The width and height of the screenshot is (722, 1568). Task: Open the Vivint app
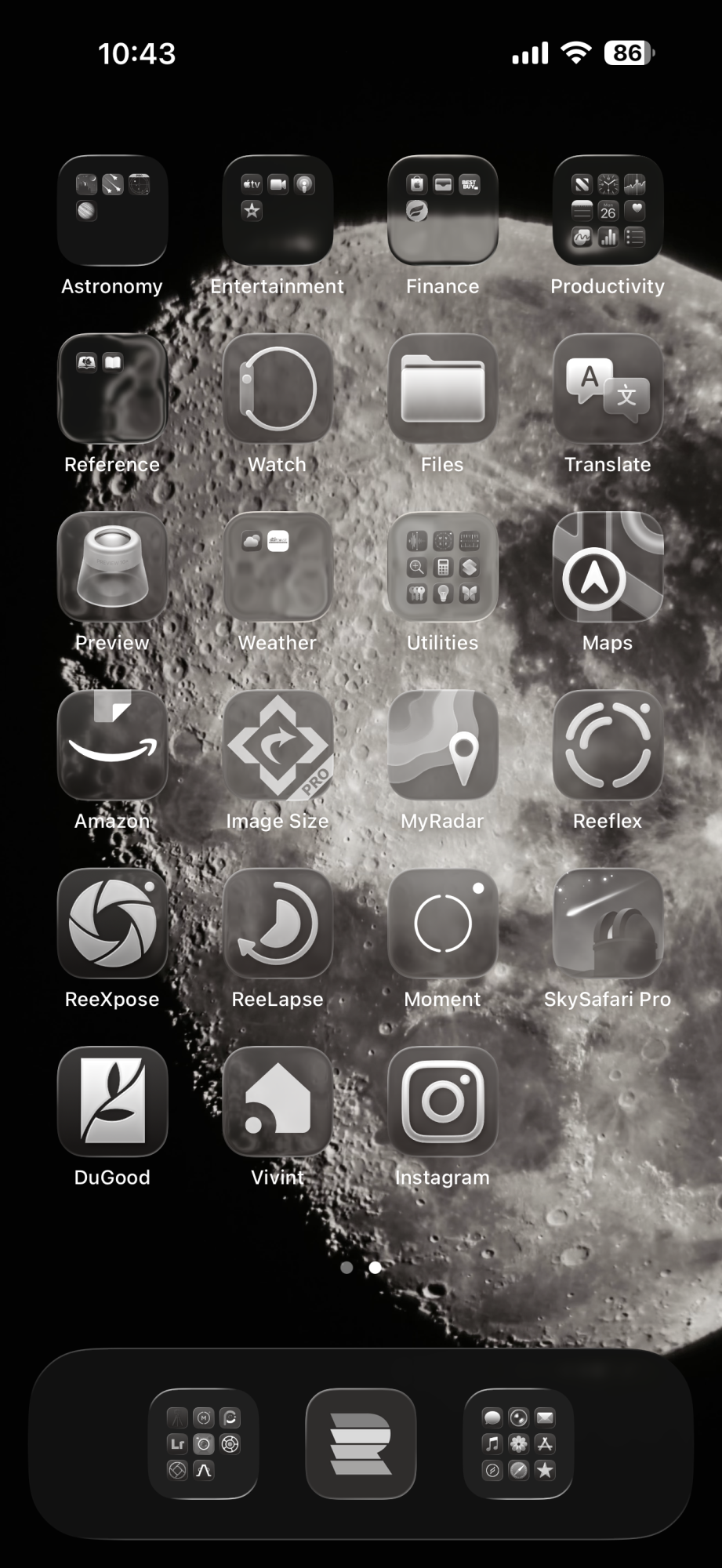278,1101
